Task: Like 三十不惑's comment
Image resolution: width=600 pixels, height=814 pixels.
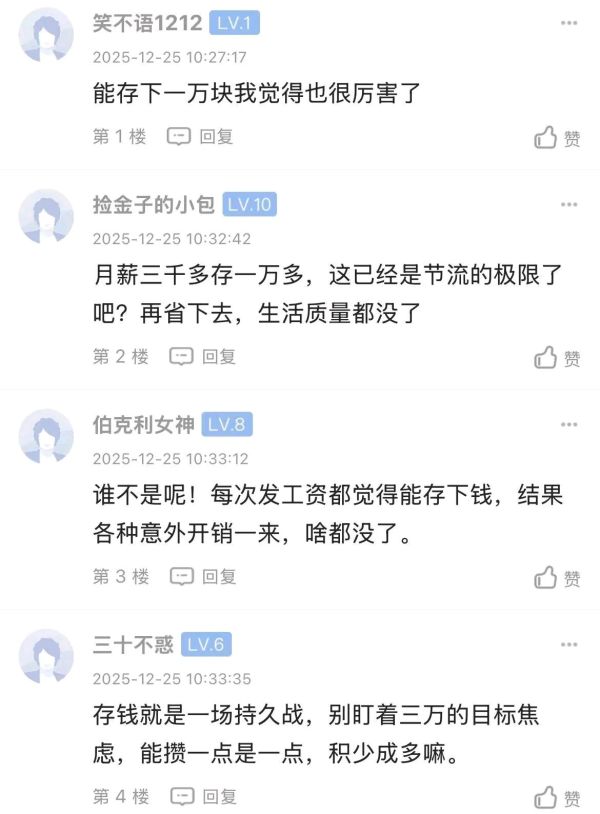Action: tap(557, 797)
